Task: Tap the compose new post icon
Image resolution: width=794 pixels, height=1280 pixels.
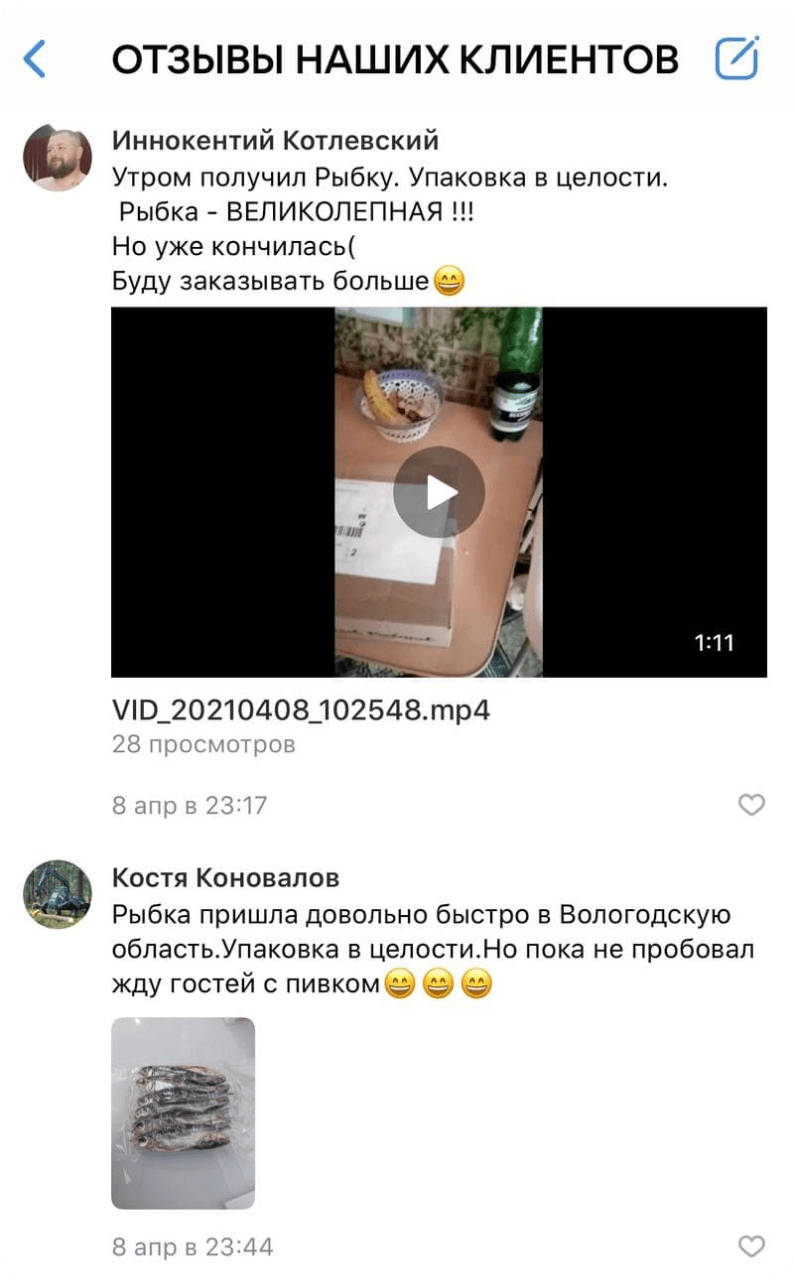Action: point(737,58)
